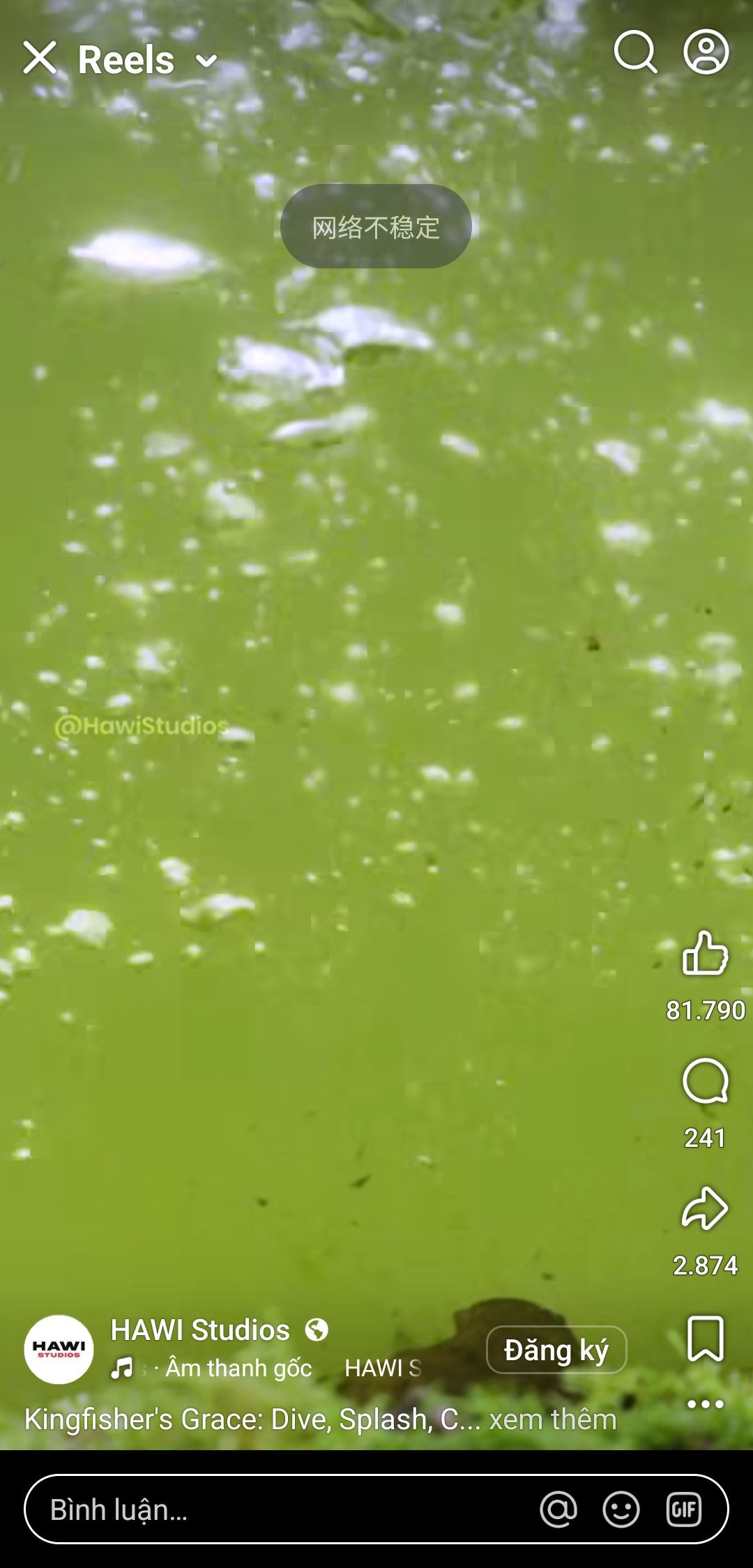Open the HAWI Studios profile picture
The height and width of the screenshot is (1568, 753).
point(59,1349)
